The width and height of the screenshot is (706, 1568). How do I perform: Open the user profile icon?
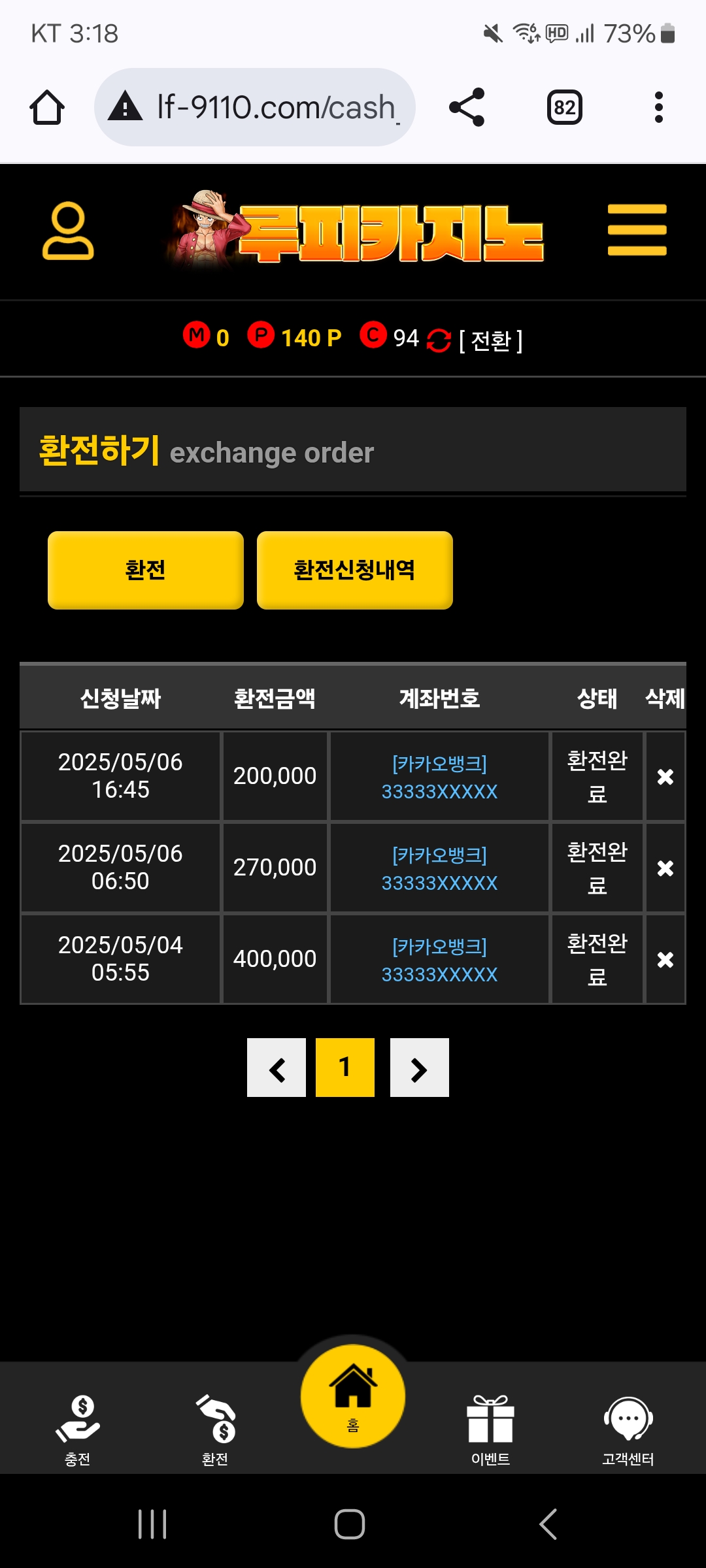(68, 231)
